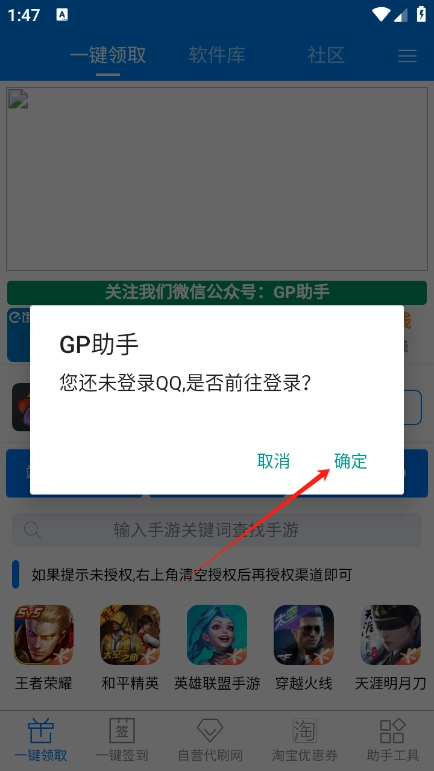Viewport: 434px width, 771px height.
Task: Tap the green WeChat official account banner
Action: tap(217, 293)
